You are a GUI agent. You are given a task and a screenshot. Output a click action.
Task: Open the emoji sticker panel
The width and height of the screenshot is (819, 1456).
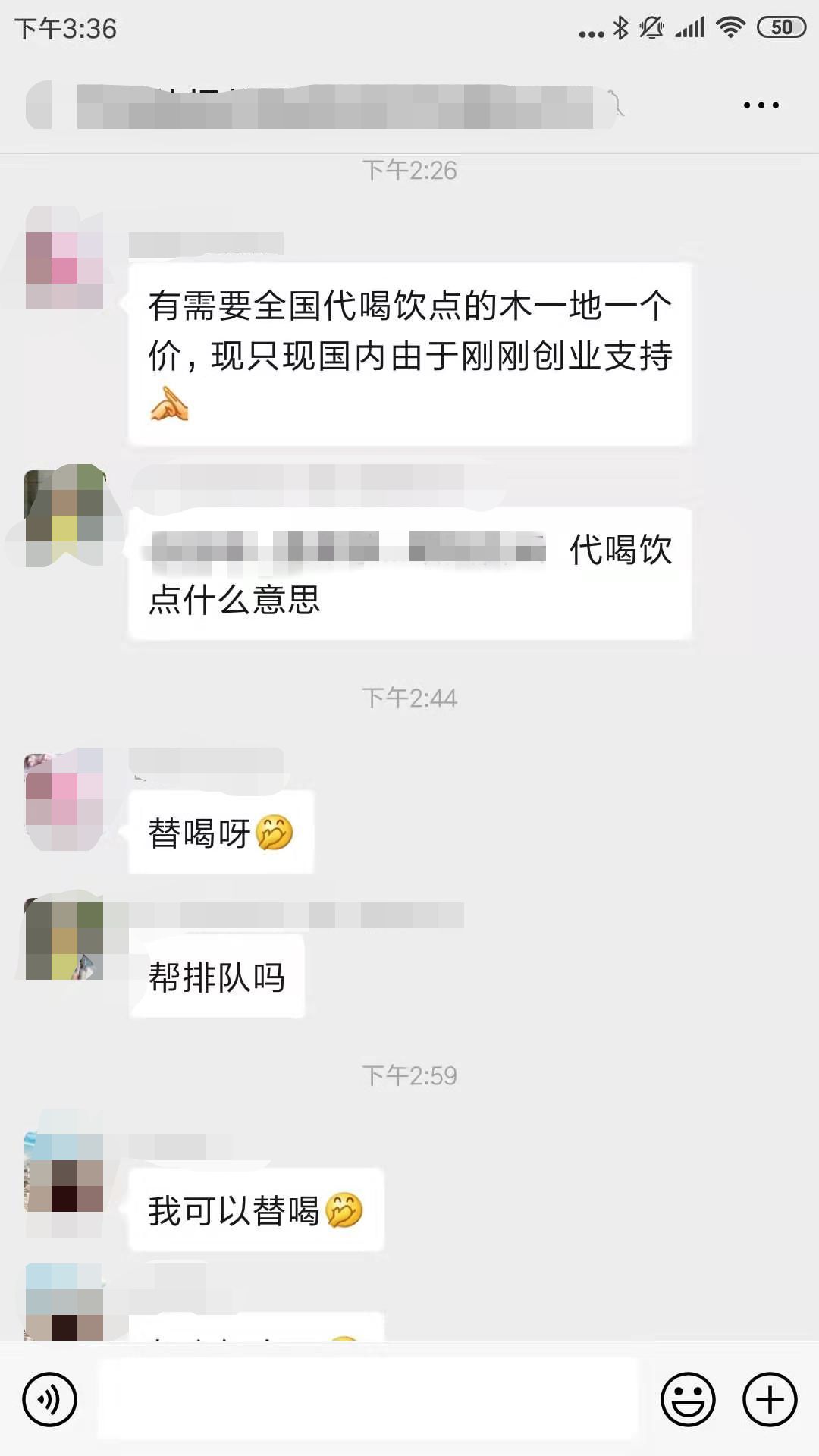pos(688,1399)
